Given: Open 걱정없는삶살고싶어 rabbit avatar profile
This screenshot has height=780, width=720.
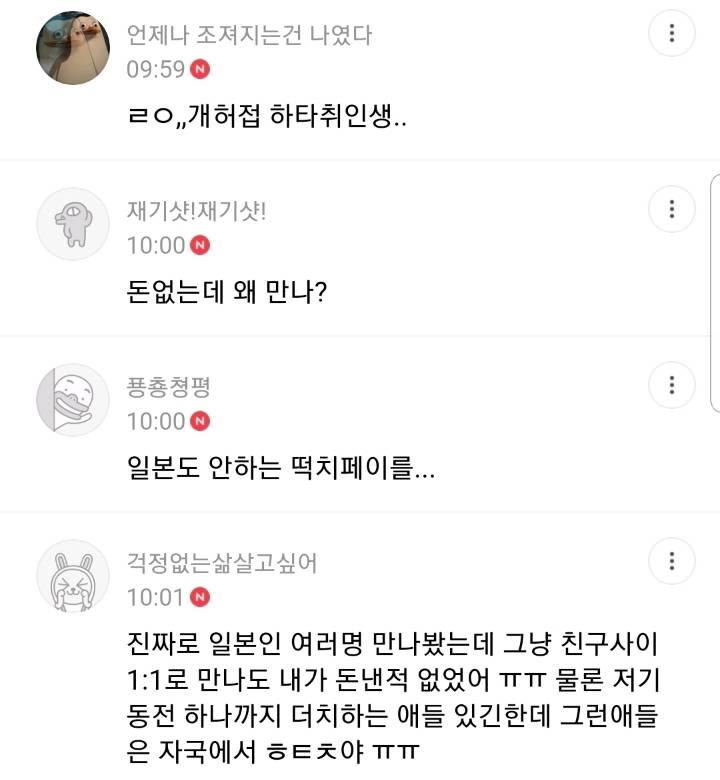Looking at the screenshot, I should pos(73,576).
